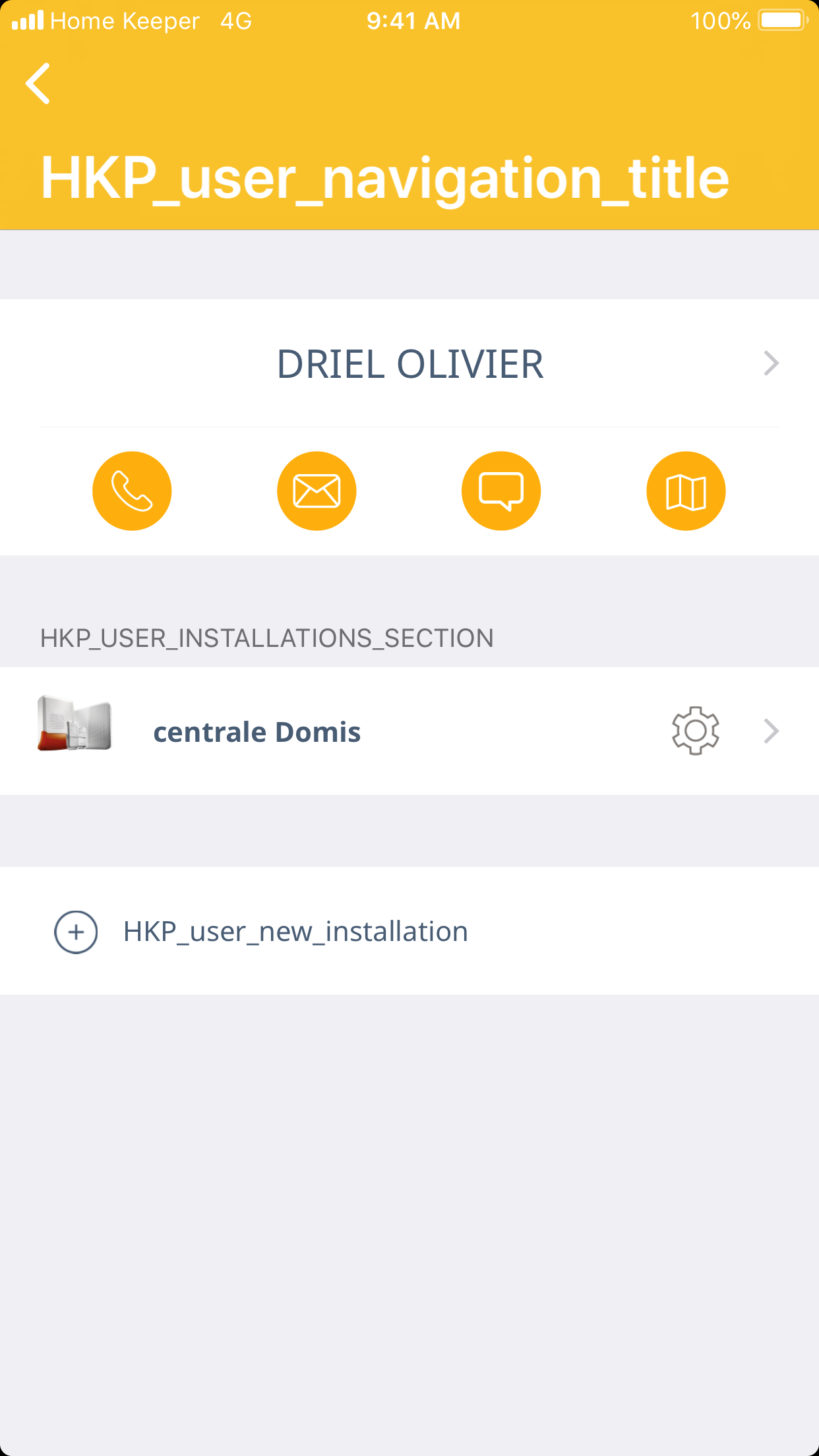The image size is (819, 1456).
Task: Show the location with the map icon
Action: (x=686, y=491)
